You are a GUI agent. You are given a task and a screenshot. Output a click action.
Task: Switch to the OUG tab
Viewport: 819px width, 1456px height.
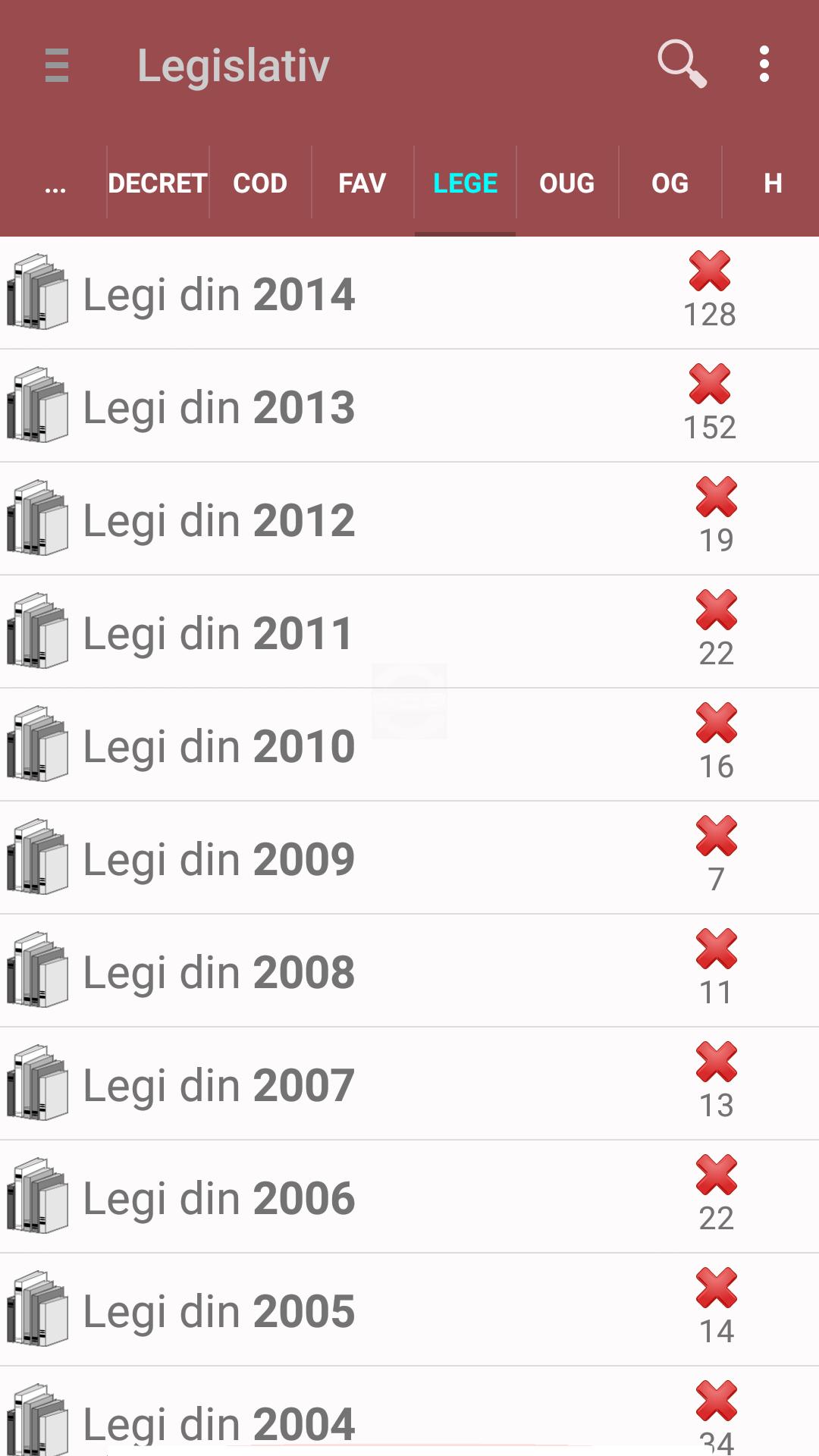pos(567,184)
